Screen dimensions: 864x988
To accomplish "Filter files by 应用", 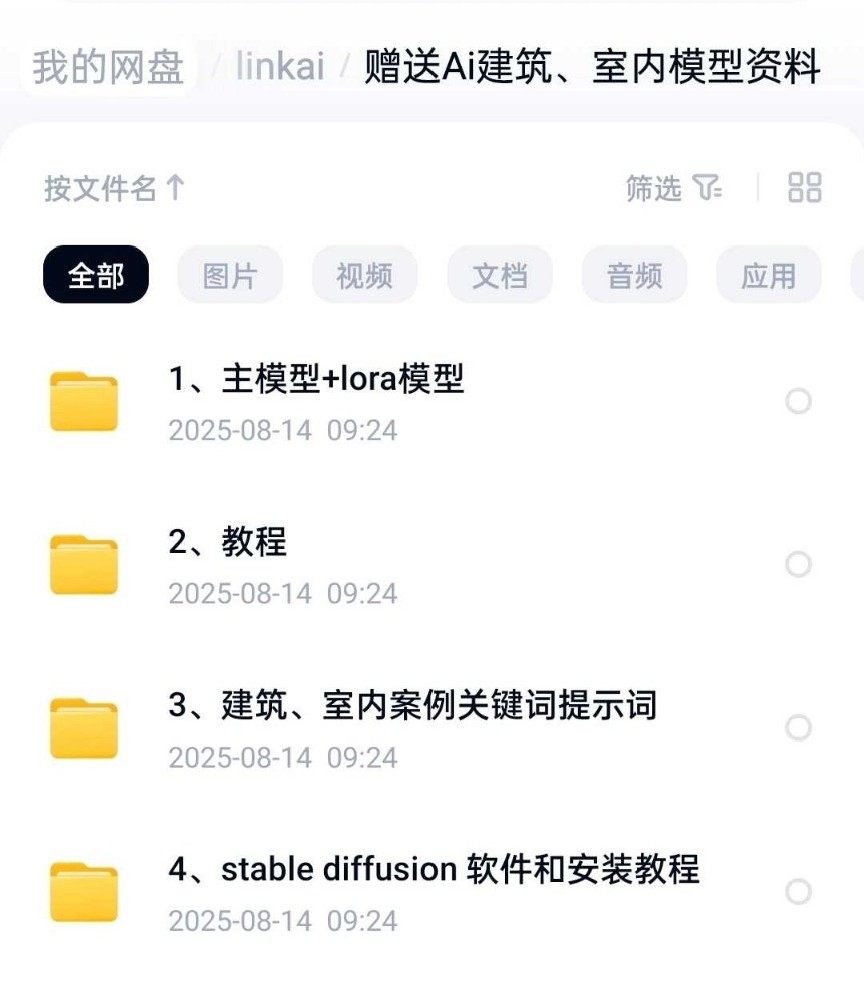I will click(x=768, y=275).
